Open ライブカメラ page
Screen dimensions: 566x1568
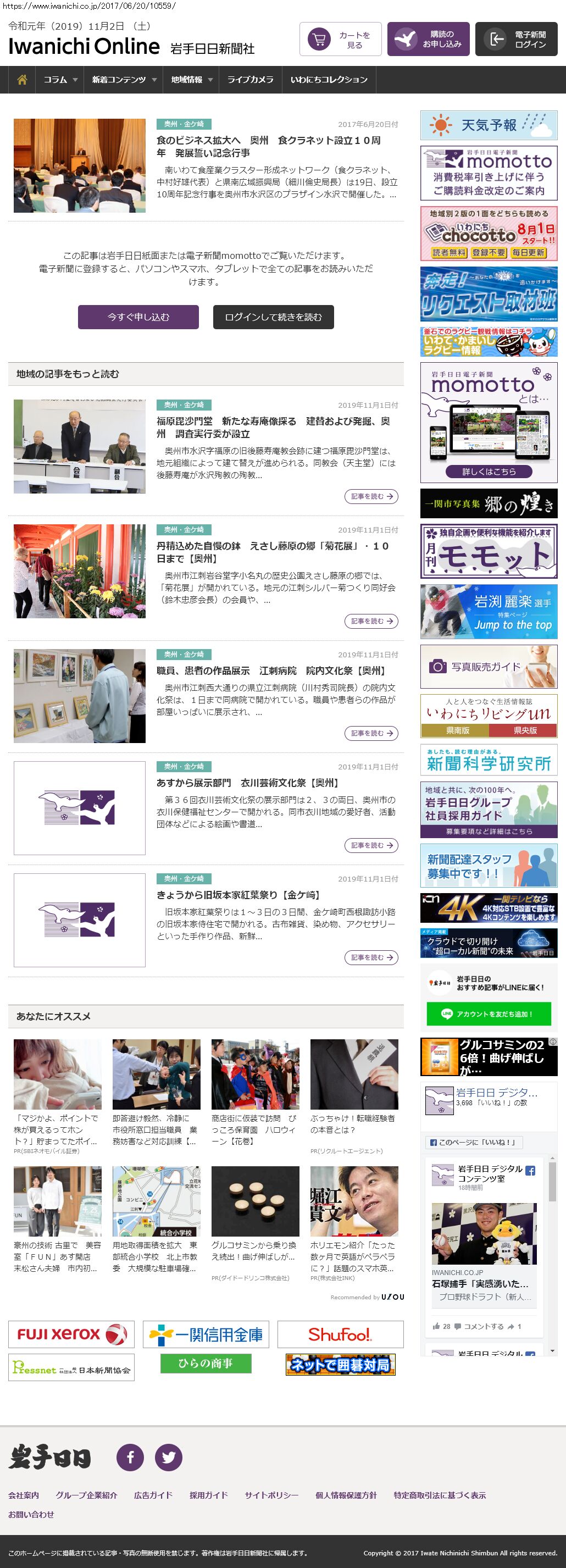250,80
